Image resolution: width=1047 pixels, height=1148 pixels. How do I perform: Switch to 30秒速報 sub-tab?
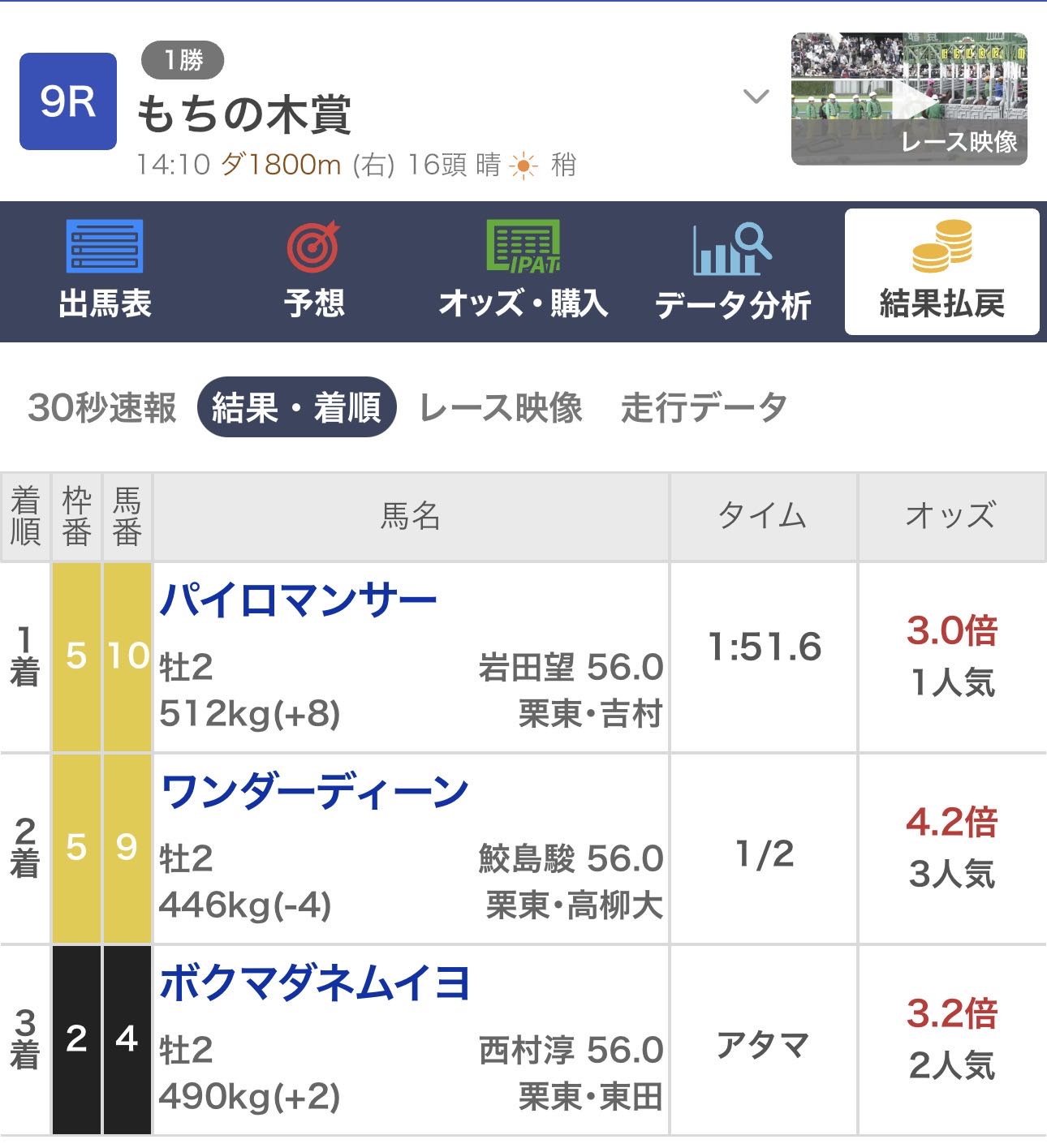point(101,407)
